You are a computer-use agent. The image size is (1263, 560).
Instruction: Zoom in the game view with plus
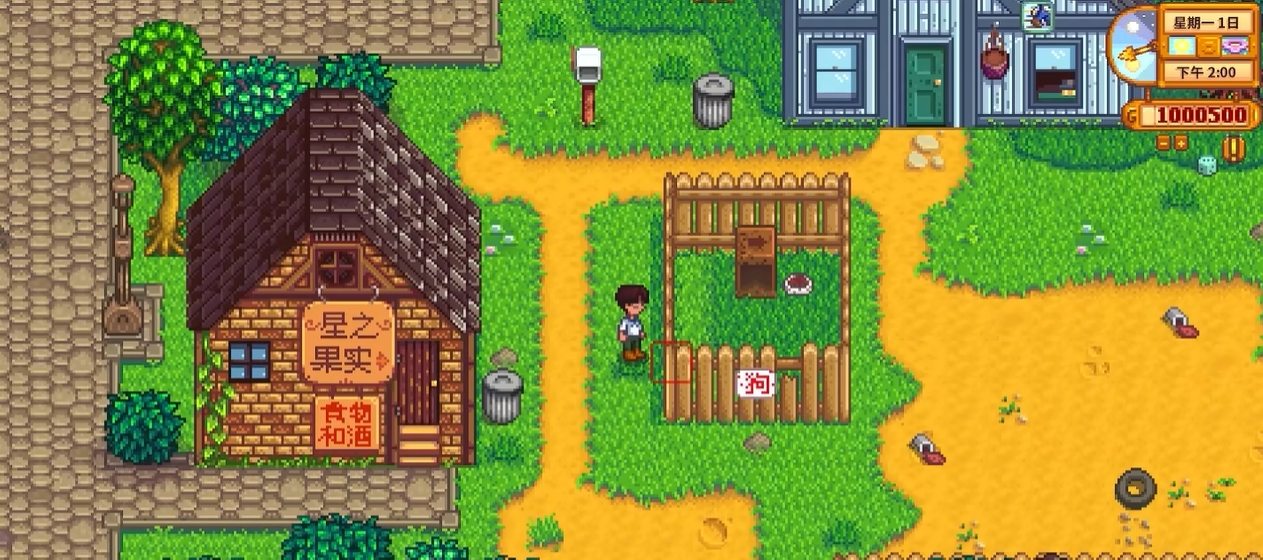1181,143
